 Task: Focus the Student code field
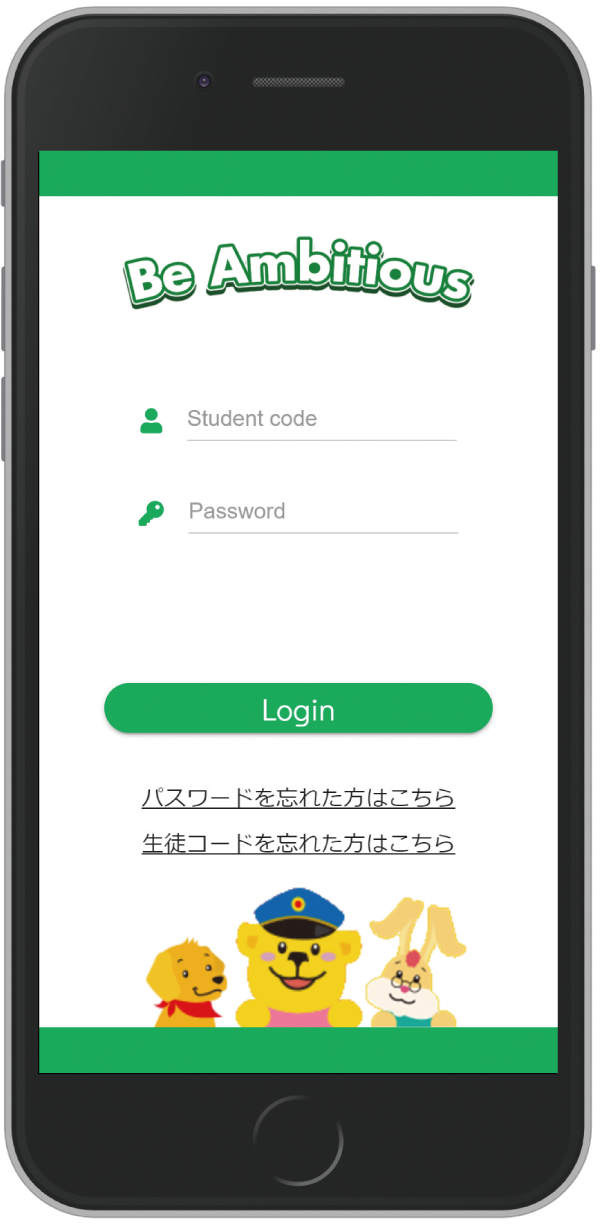pyautogui.click(x=320, y=419)
